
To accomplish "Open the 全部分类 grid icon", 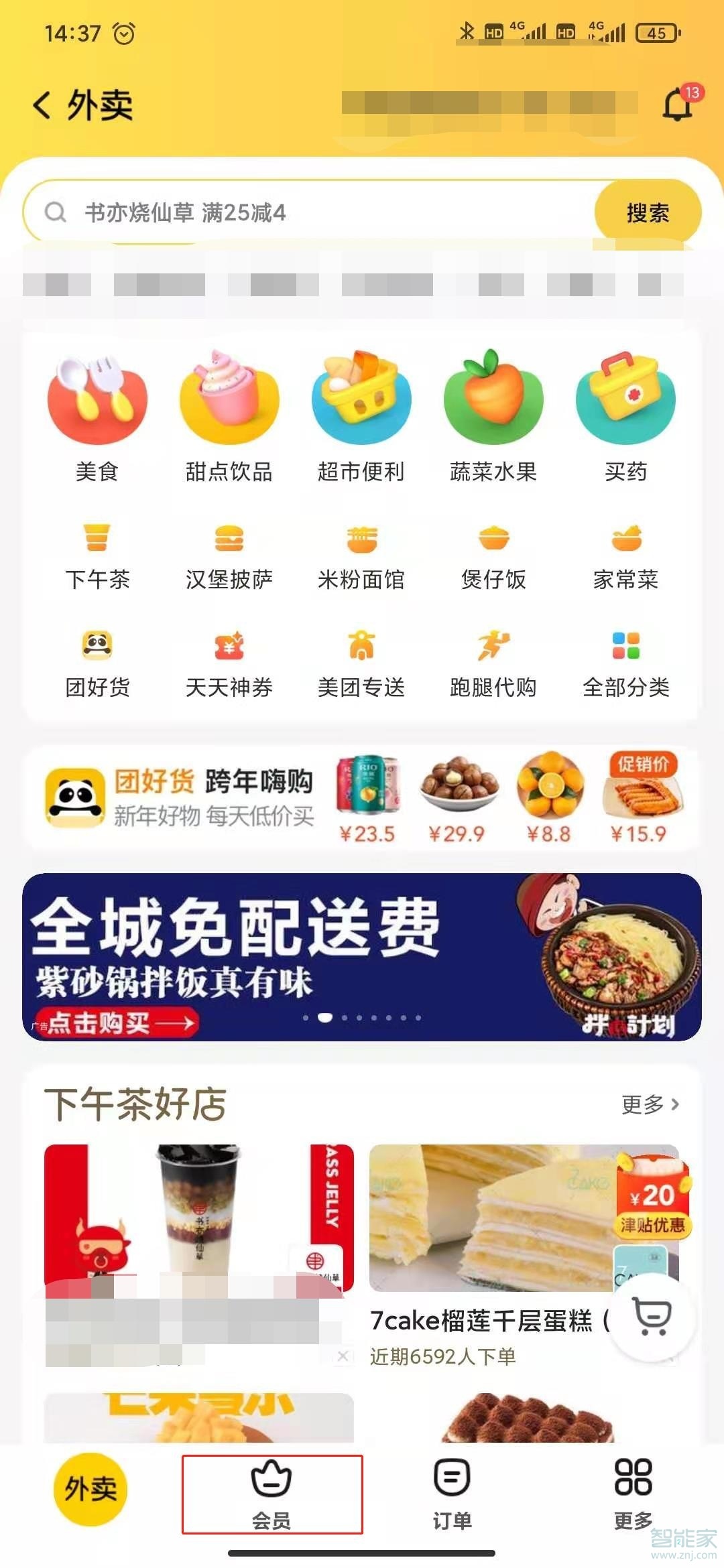I will [x=625, y=647].
